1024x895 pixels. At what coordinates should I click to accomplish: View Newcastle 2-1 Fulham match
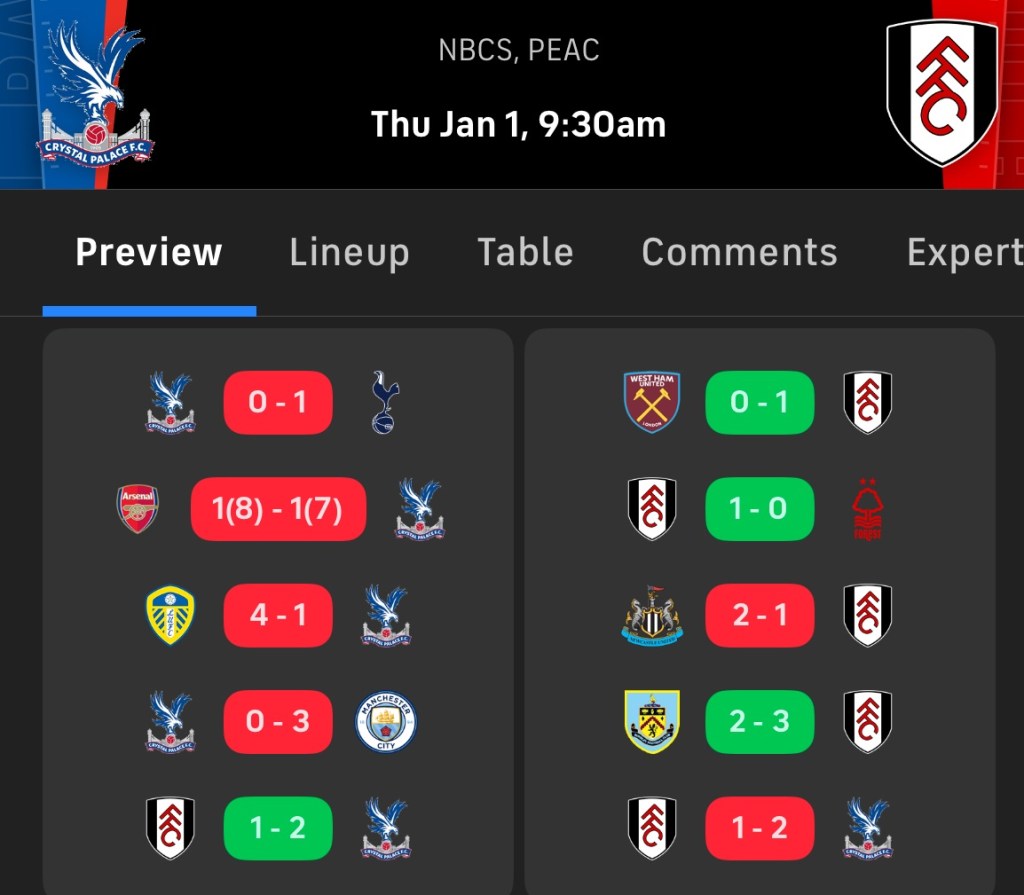pos(759,615)
